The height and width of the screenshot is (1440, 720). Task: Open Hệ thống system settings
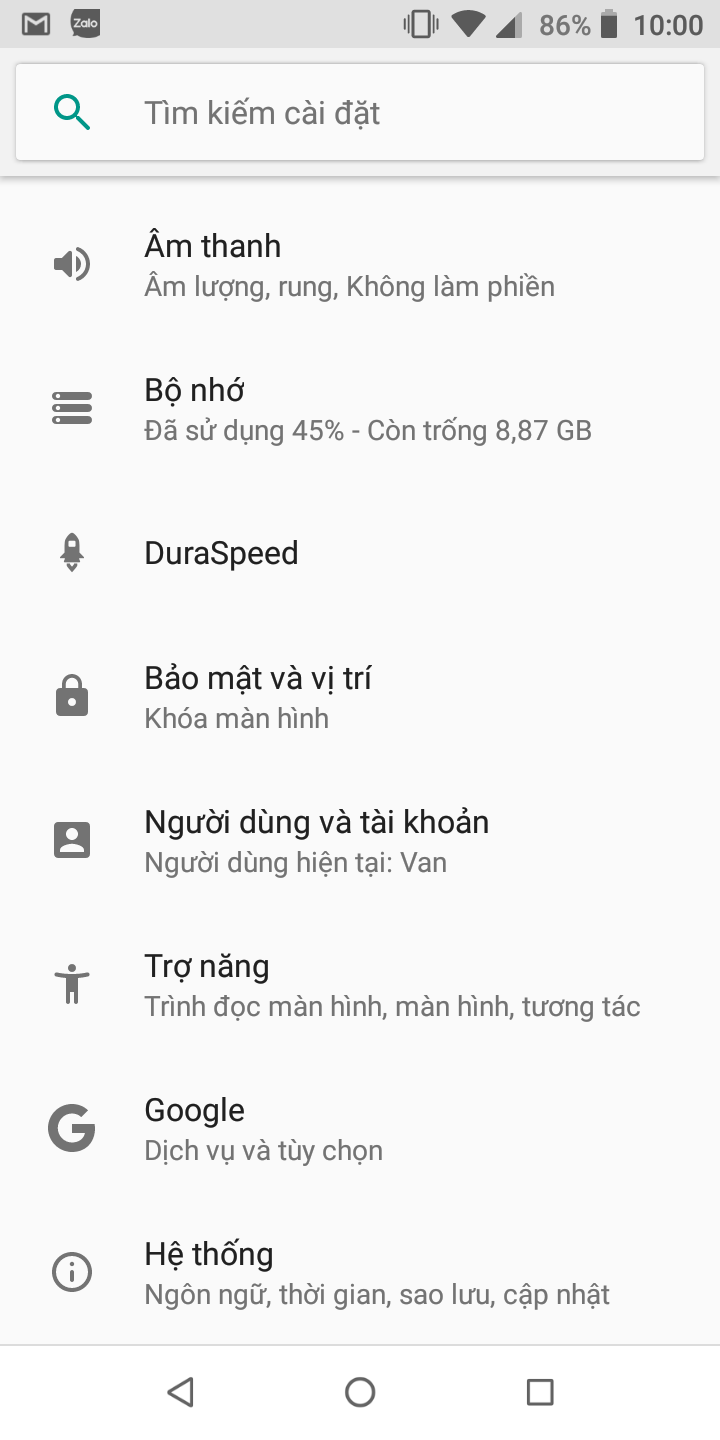click(360, 1273)
